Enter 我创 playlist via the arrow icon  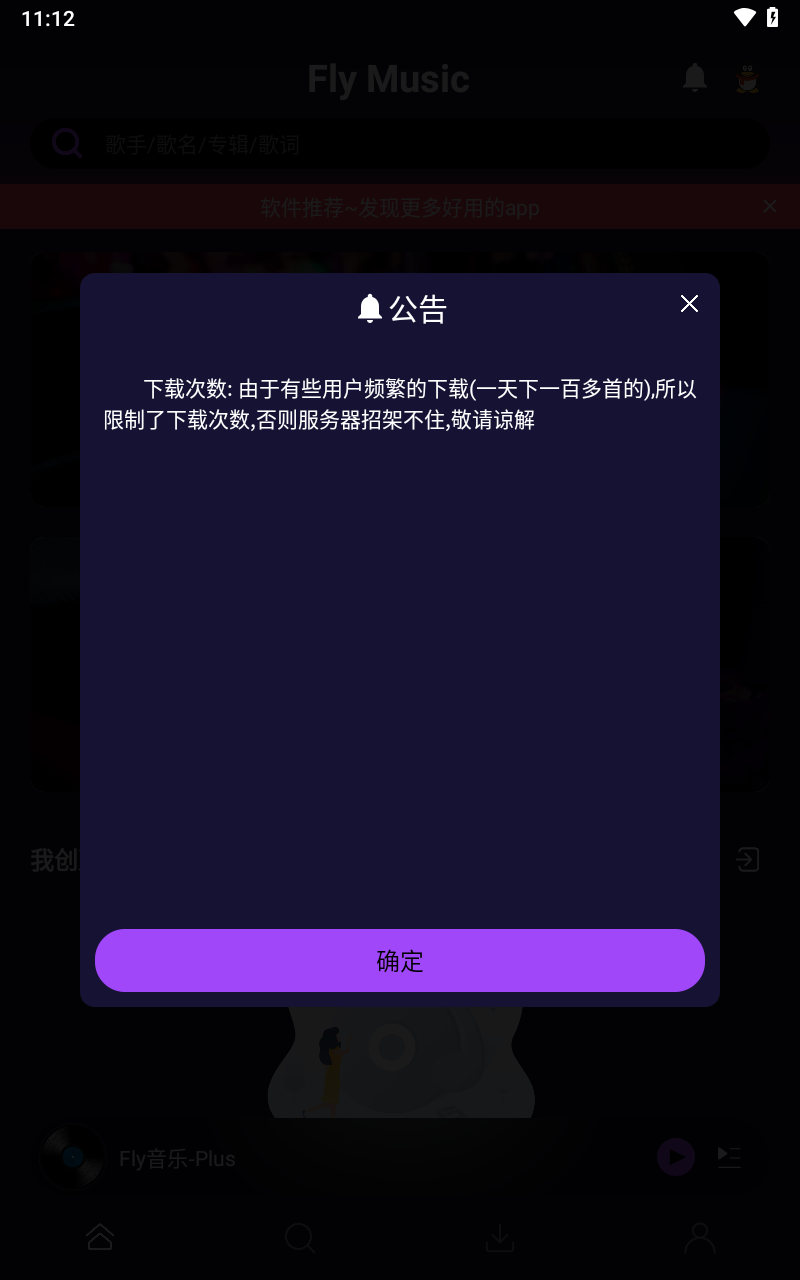pos(747,859)
